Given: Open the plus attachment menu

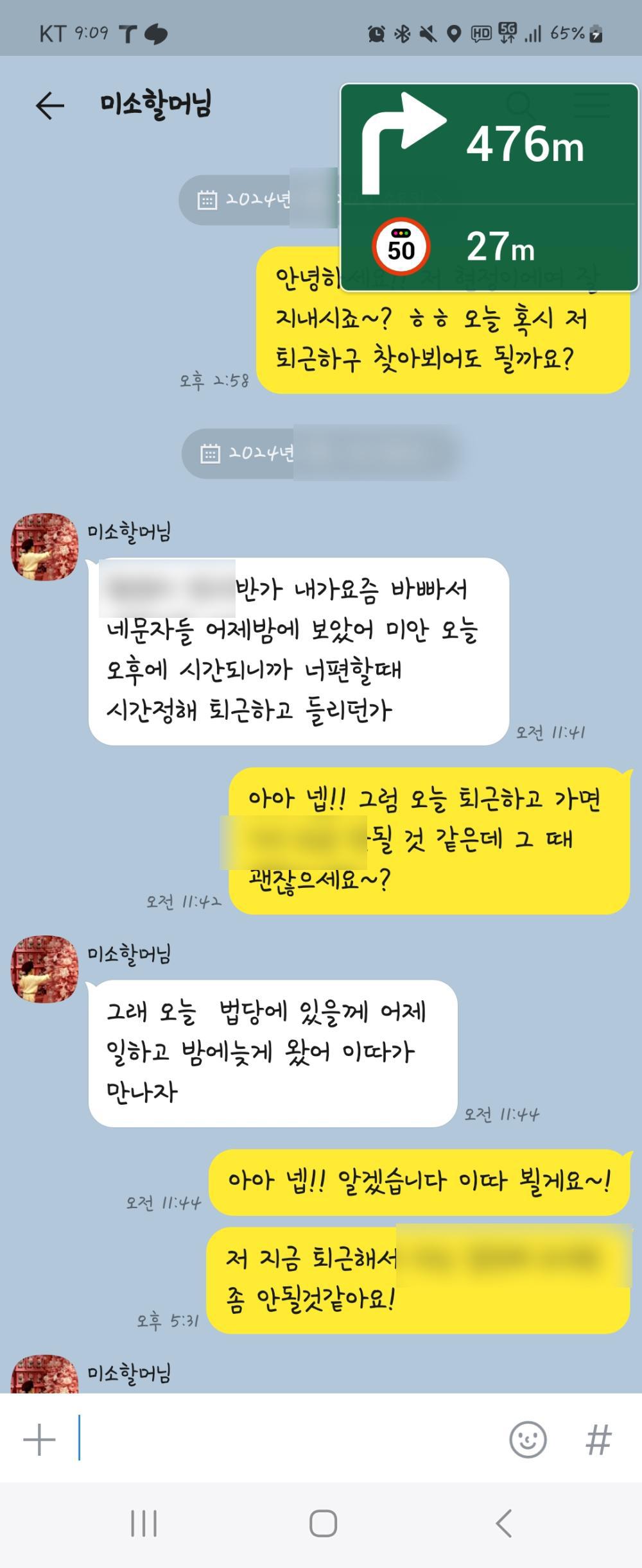Looking at the screenshot, I should pos(39,1440).
